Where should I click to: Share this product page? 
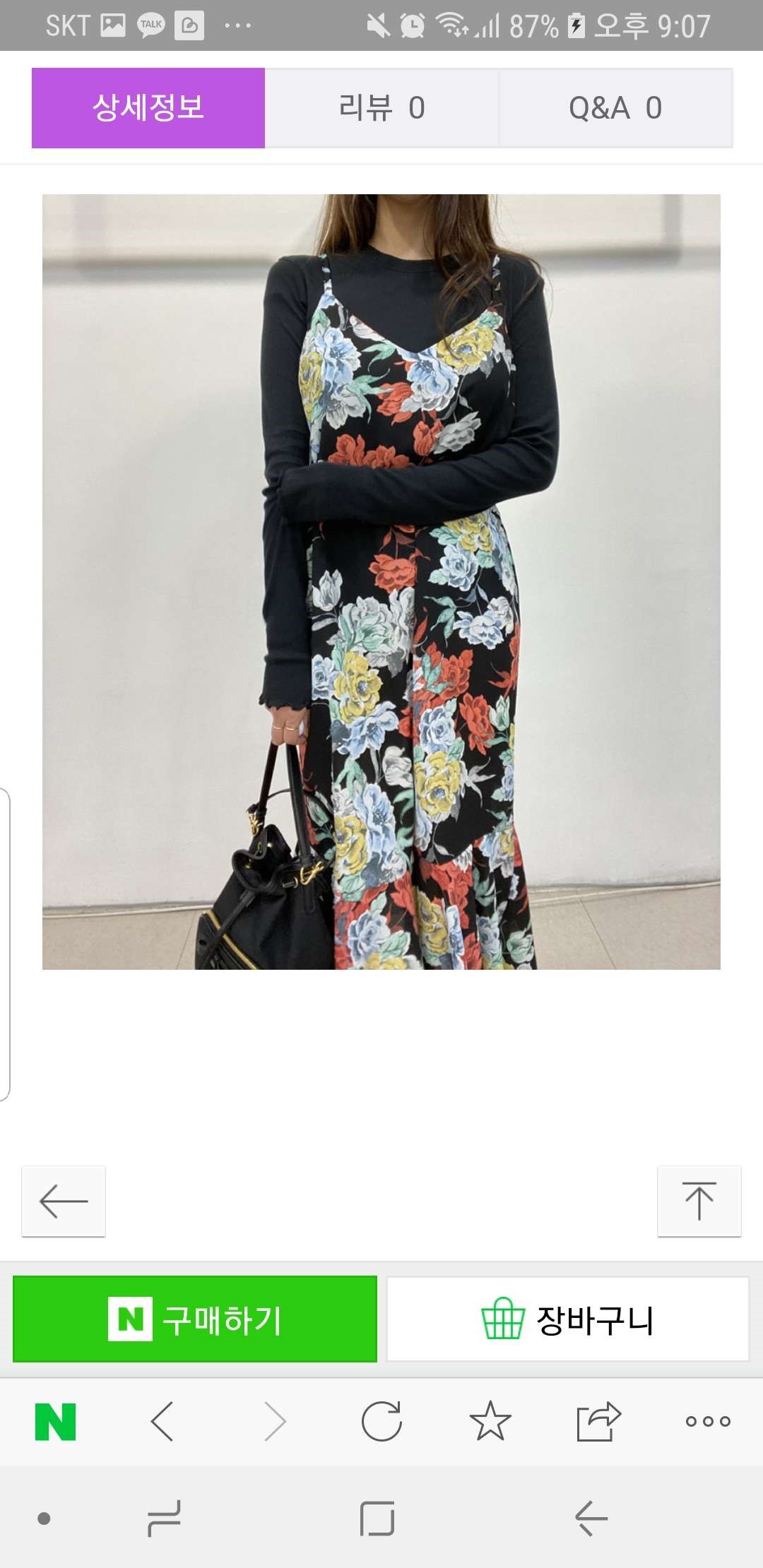pos(598,1421)
